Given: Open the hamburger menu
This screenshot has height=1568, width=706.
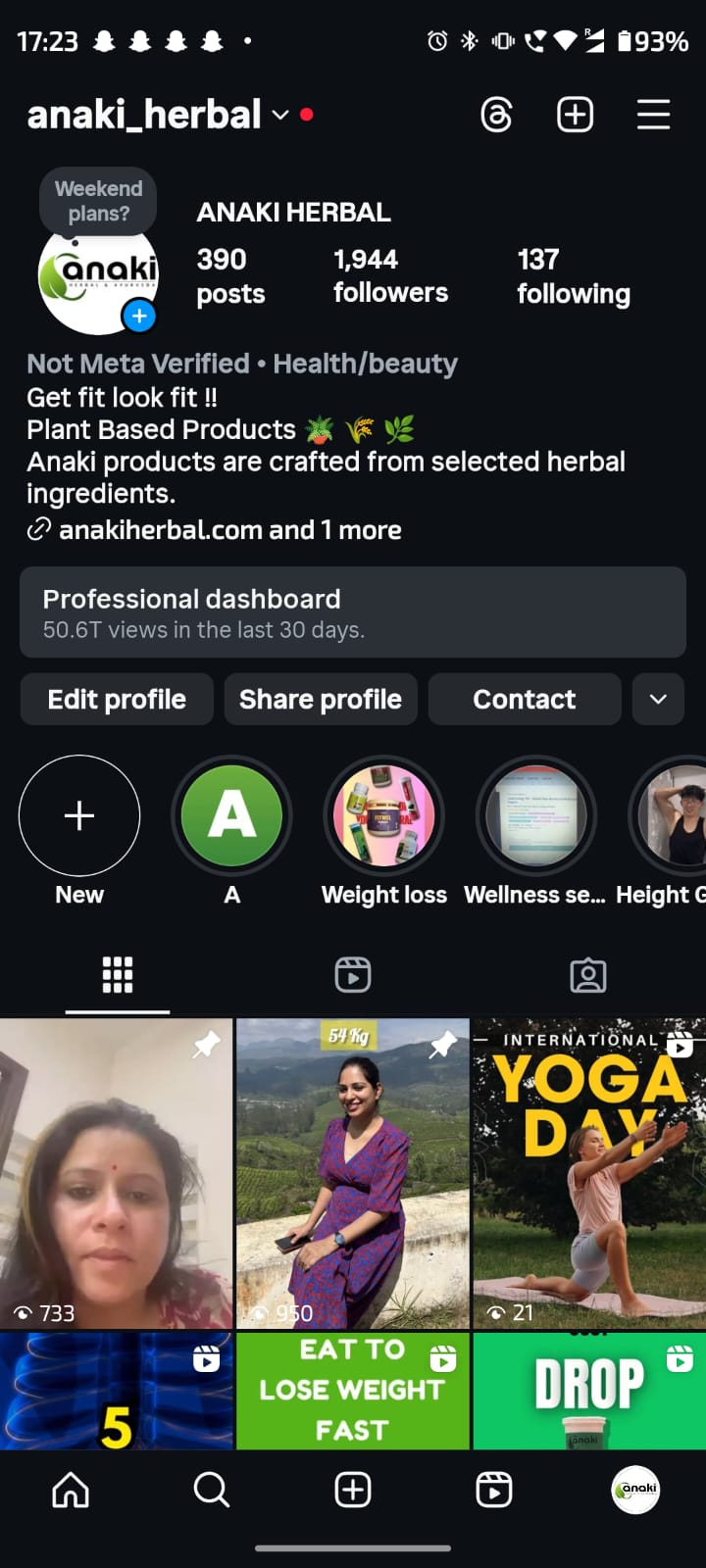Looking at the screenshot, I should [x=653, y=116].
